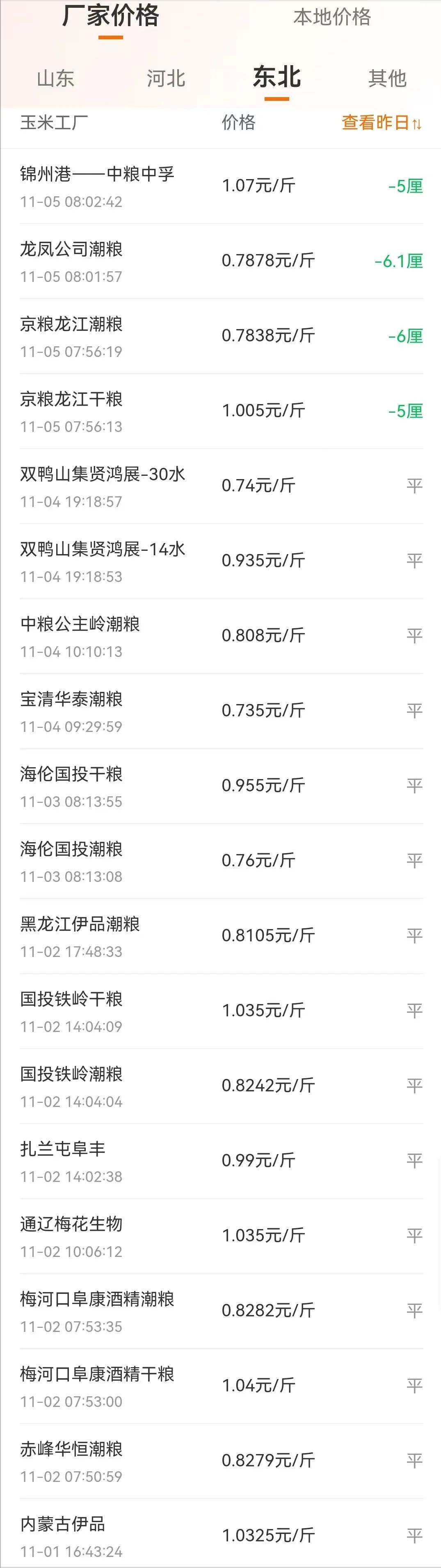Switch to the 其他 region tab

387,79
